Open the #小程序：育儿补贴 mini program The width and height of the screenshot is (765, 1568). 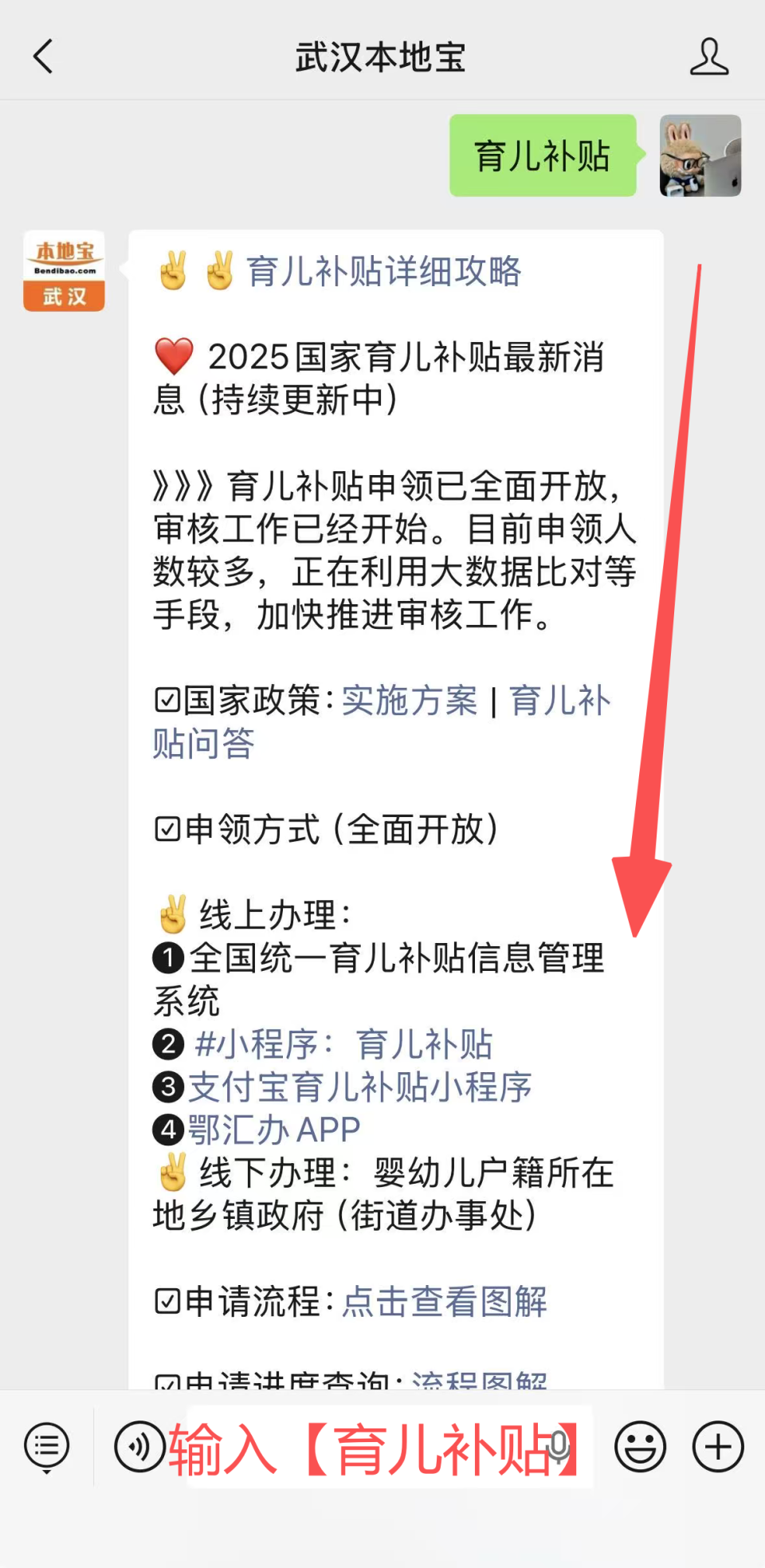pyautogui.click(x=343, y=1044)
